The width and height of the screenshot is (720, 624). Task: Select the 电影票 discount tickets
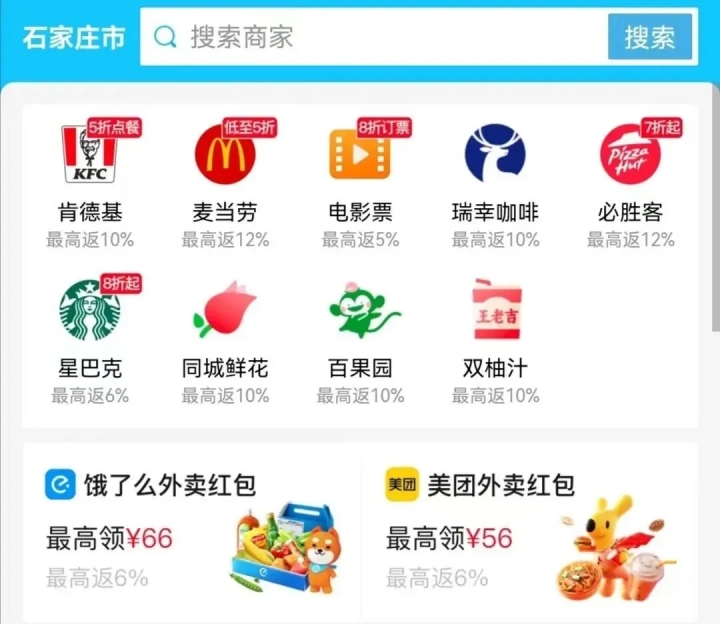(360, 180)
